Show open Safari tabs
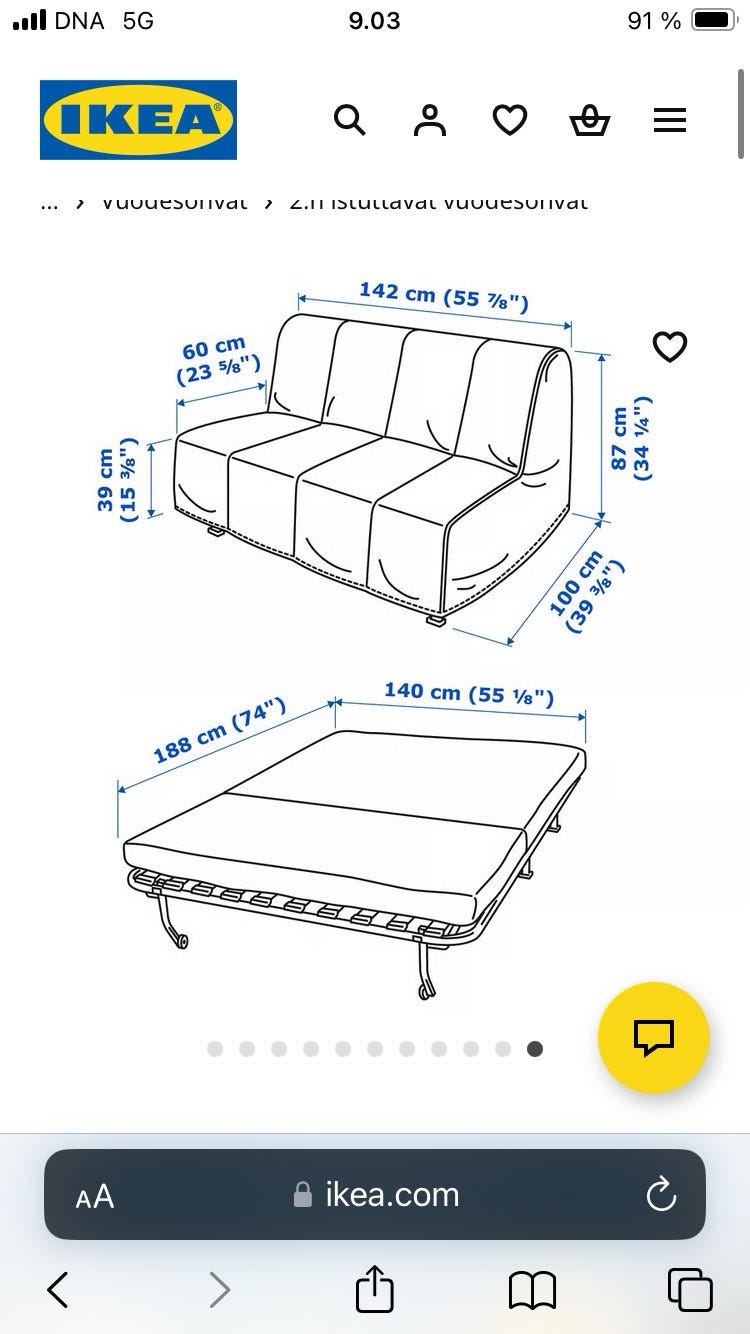Image resolution: width=750 pixels, height=1334 pixels. tap(690, 1290)
